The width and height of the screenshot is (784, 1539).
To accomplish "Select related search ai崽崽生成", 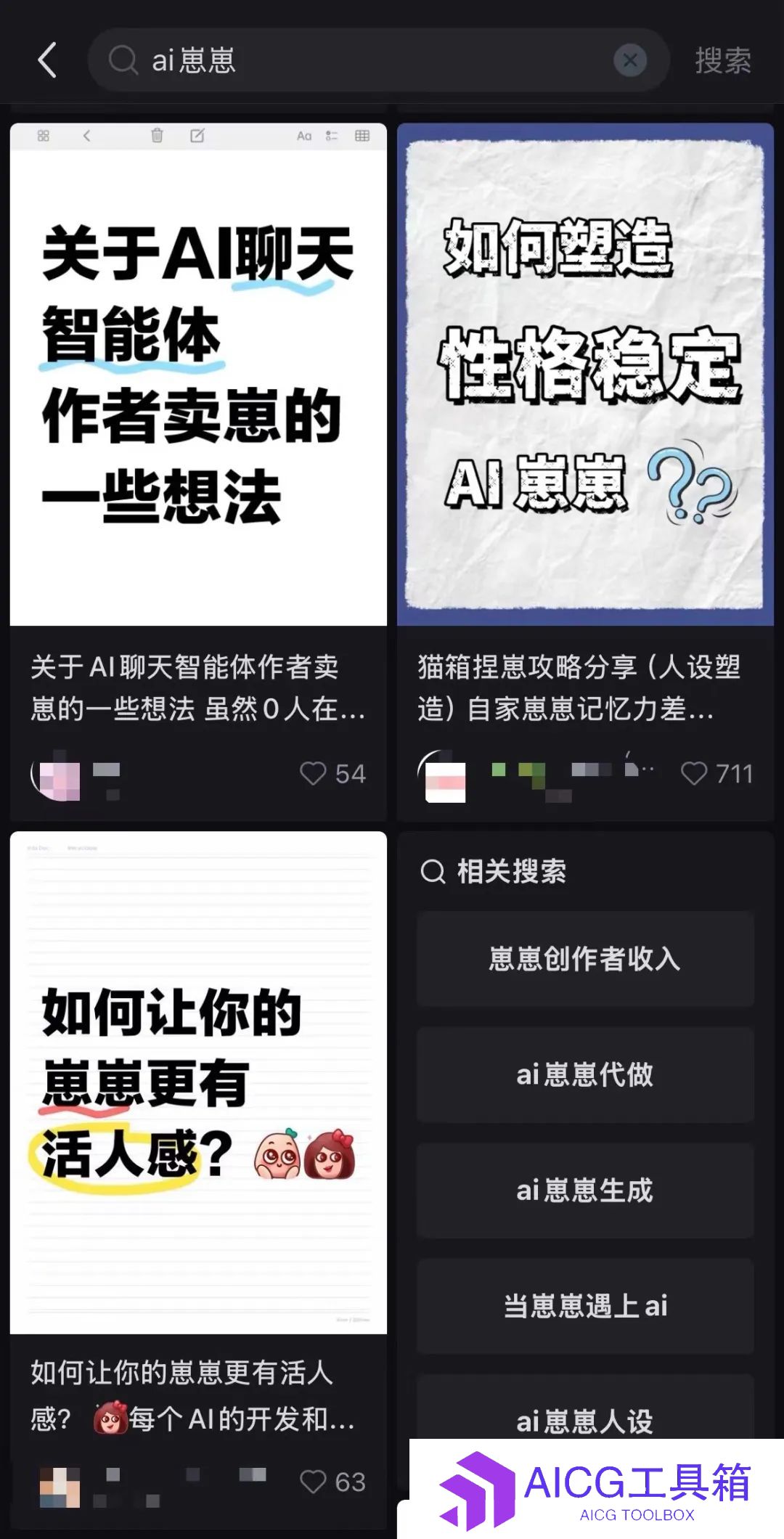I will tap(585, 1191).
